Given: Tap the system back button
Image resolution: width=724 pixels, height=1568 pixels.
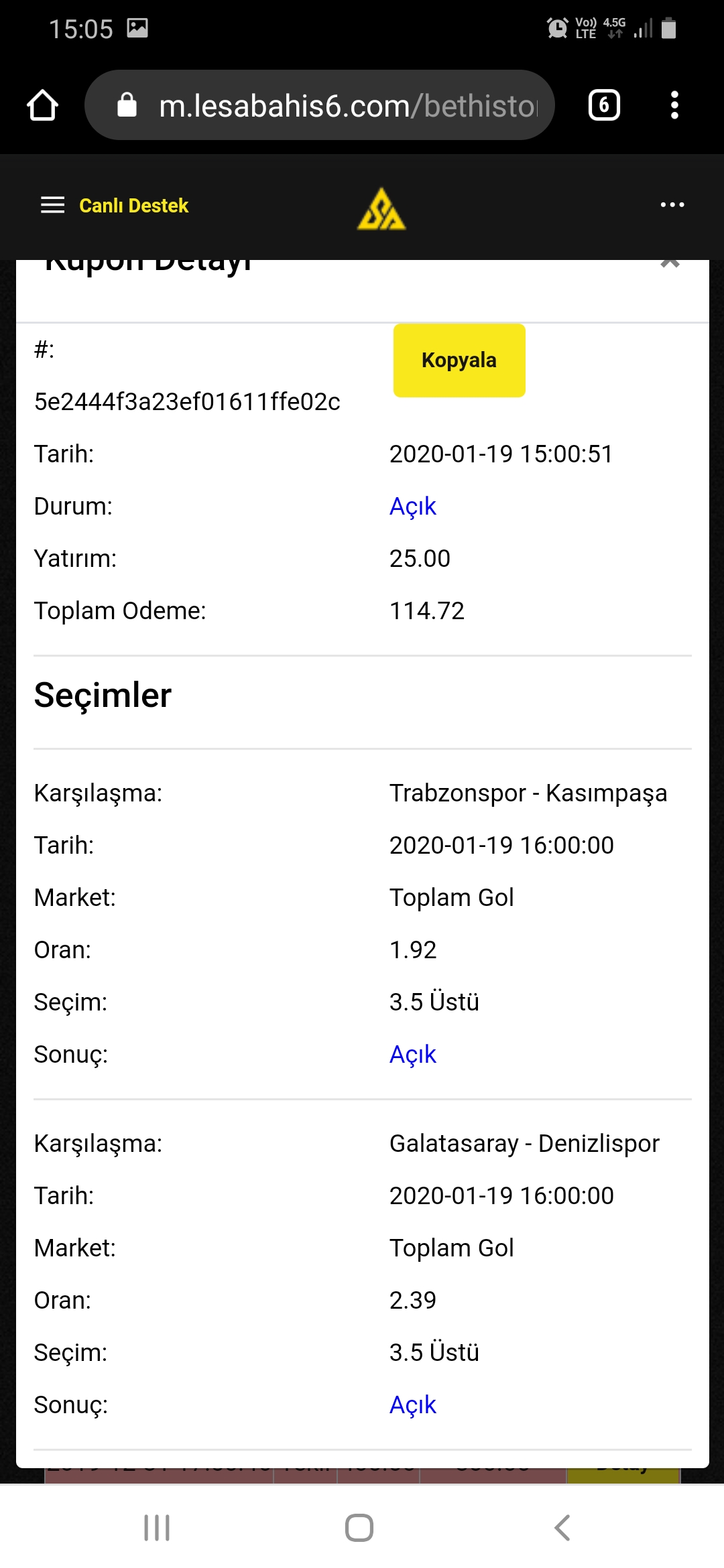Looking at the screenshot, I should [562, 1528].
